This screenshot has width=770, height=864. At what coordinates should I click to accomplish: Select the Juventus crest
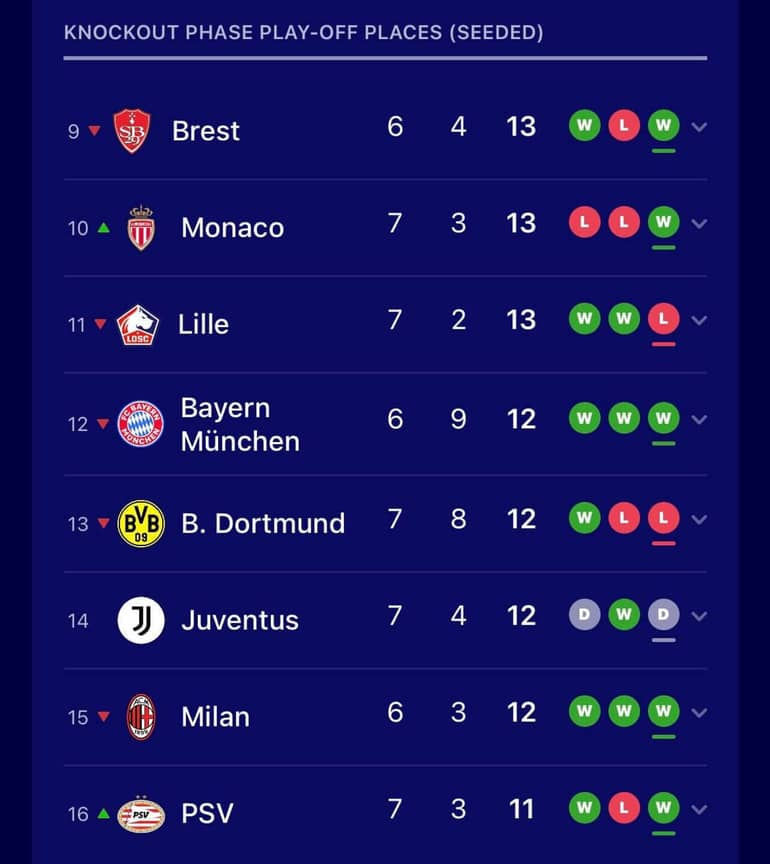(x=140, y=618)
